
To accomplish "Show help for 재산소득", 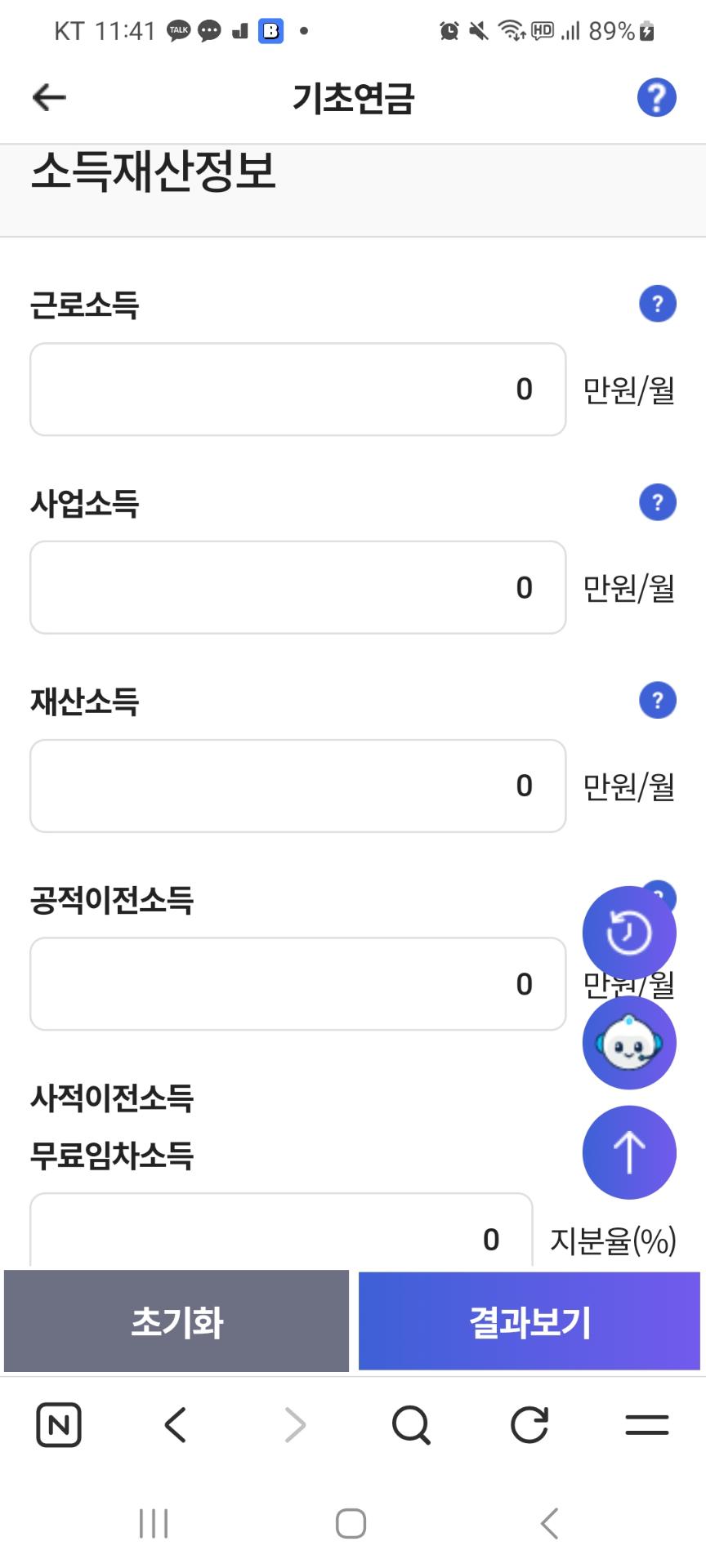I will 657,701.
